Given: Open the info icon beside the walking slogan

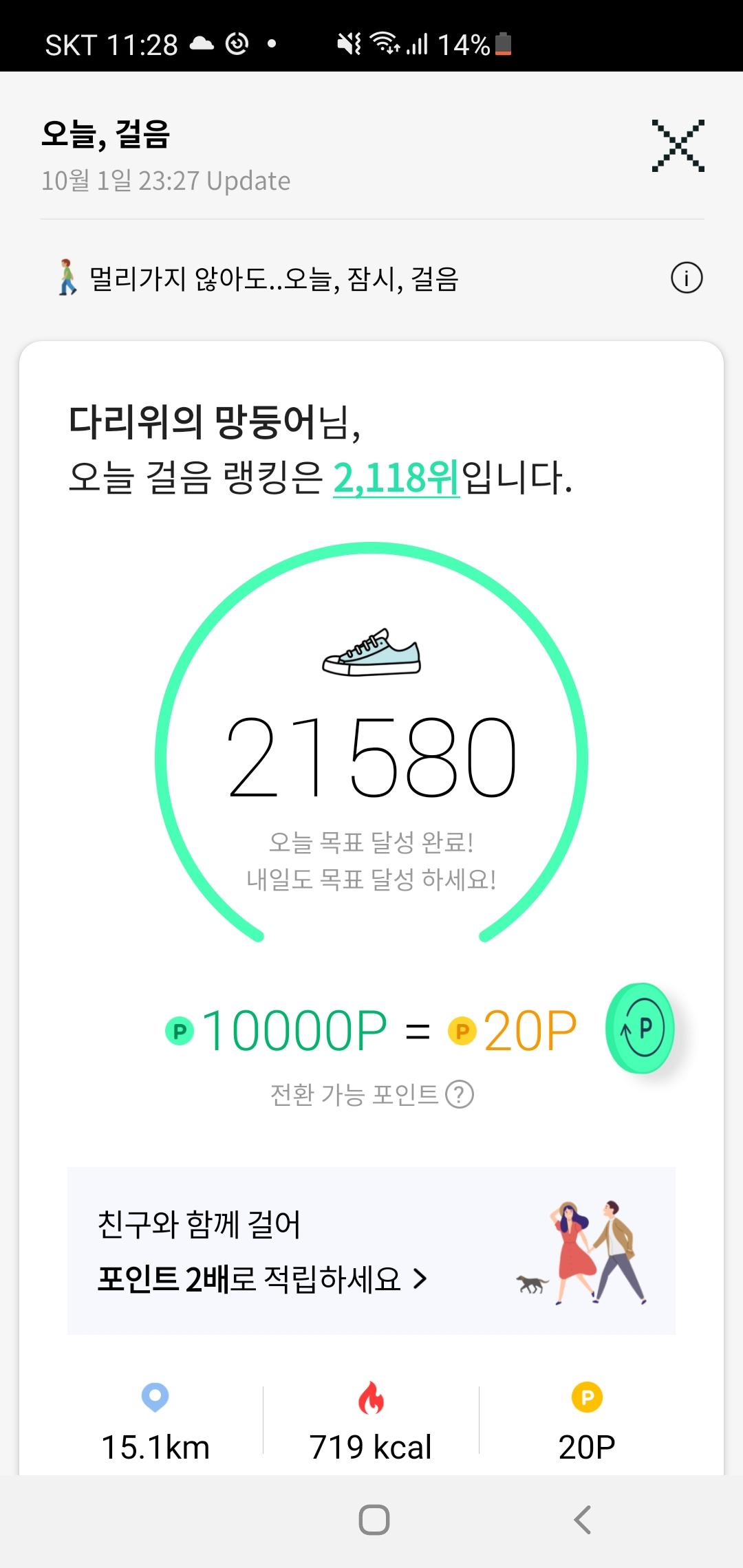Looking at the screenshot, I should pos(686,279).
